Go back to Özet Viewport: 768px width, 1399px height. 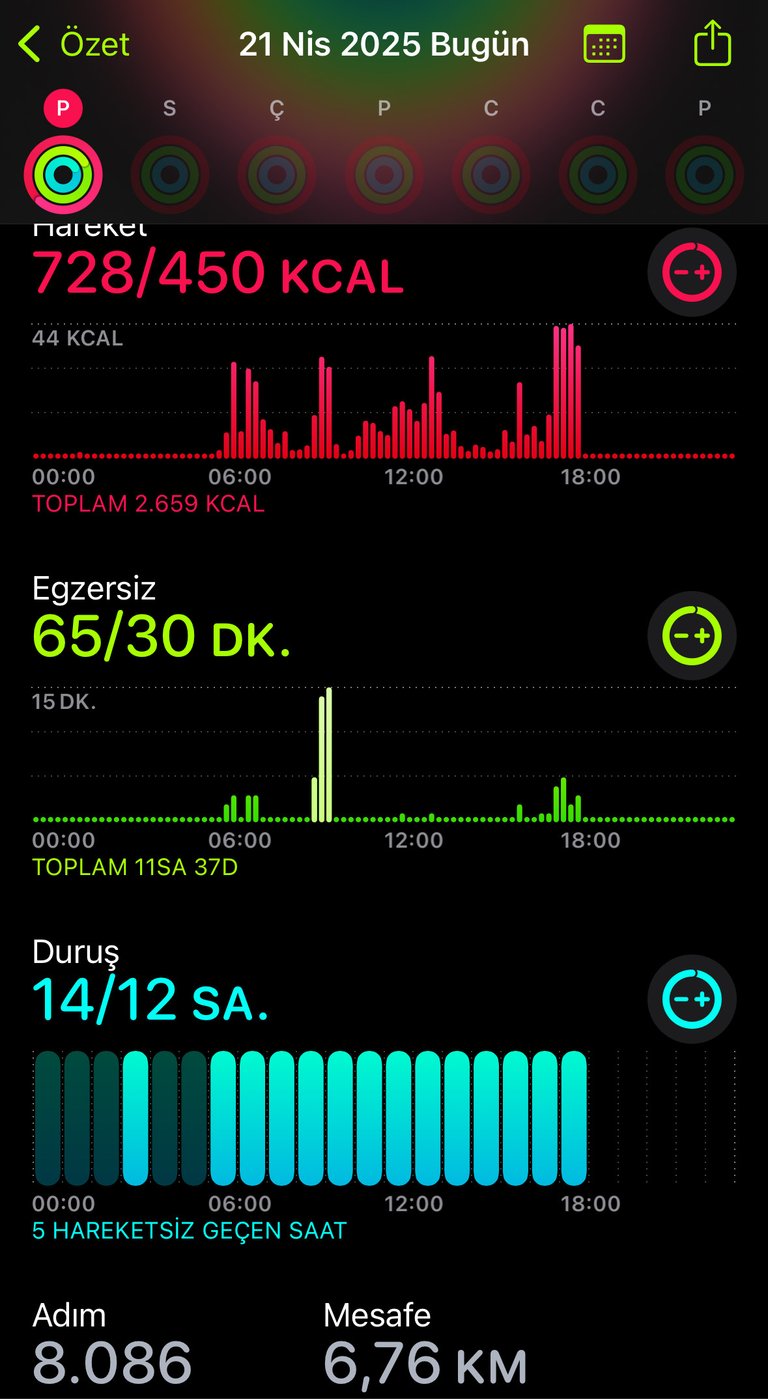click(x=74, y=45)
